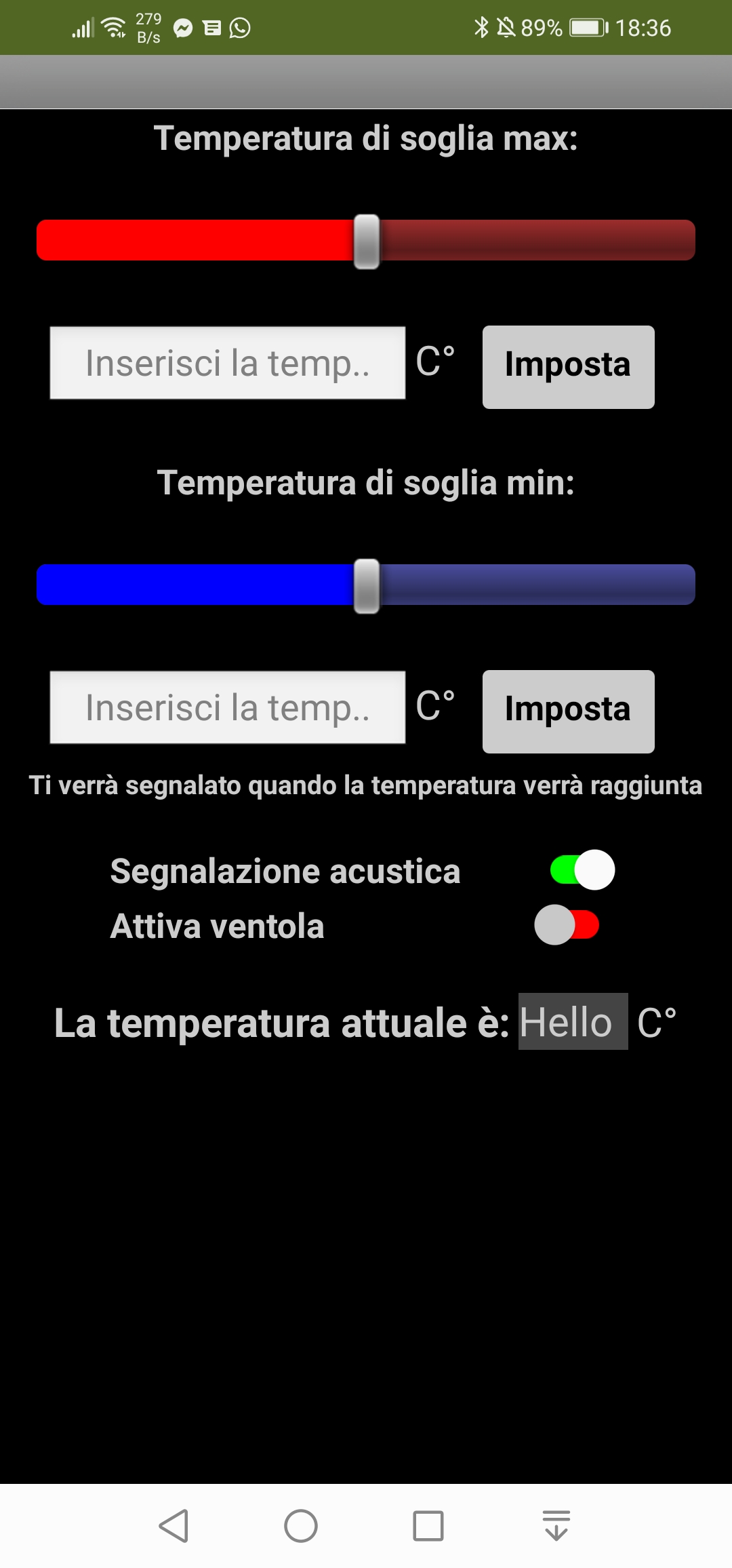Viewport: 732px width, 1568px height.
Task: Tap Imposta for min threshold temperature
Action: (x=568, y=711)
